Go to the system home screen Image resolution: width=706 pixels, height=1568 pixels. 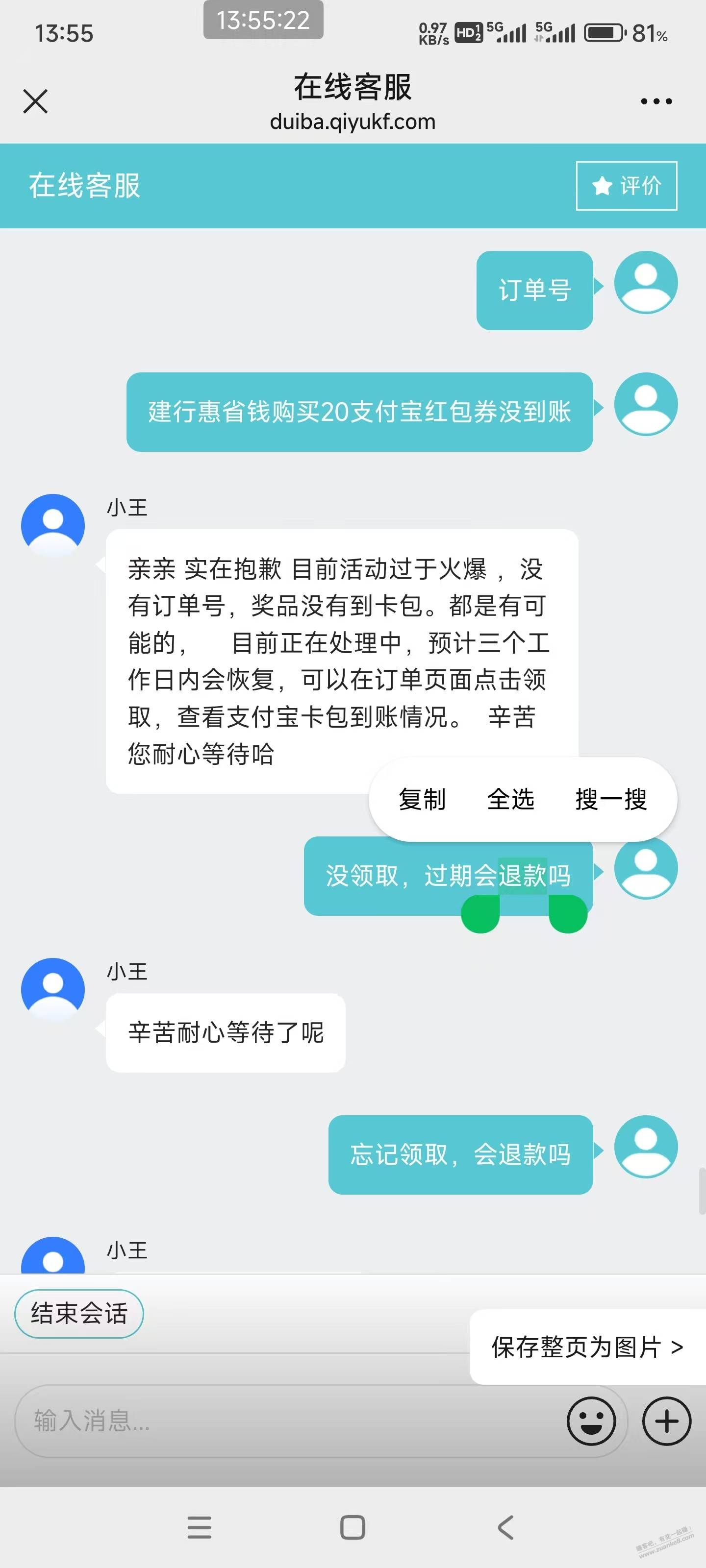tap(353, 1527)
